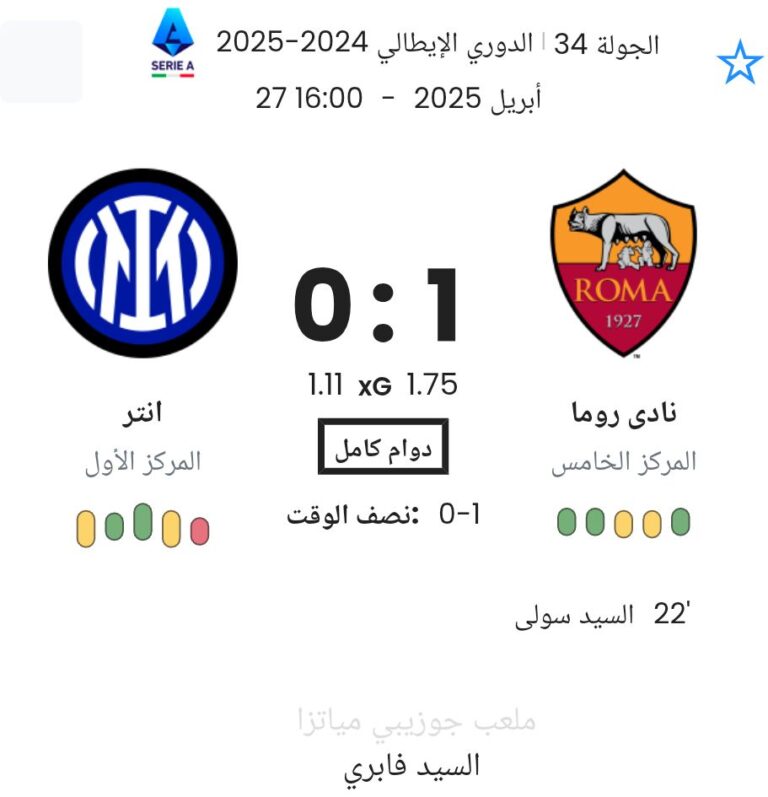The width and height of the screenshot is (768, 797).
Task: Add this match to favorites with the star
Action: tap(739, 63)
